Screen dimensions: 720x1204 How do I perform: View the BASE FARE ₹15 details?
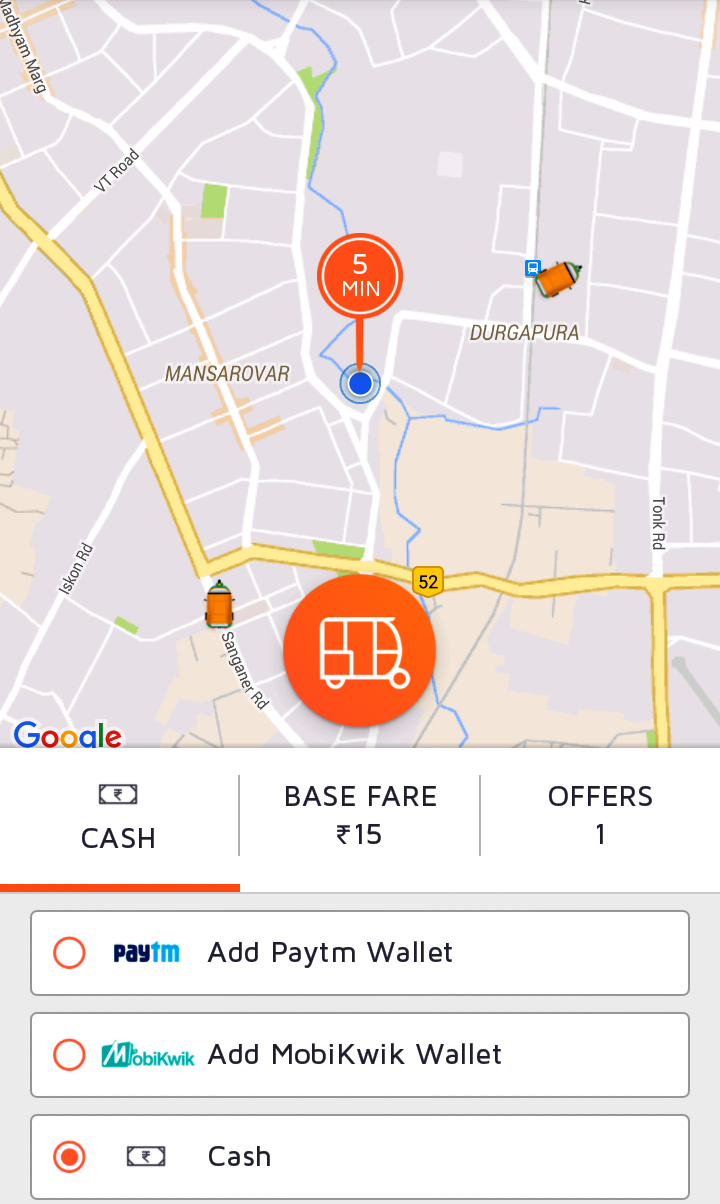click(x=360, y=814)
